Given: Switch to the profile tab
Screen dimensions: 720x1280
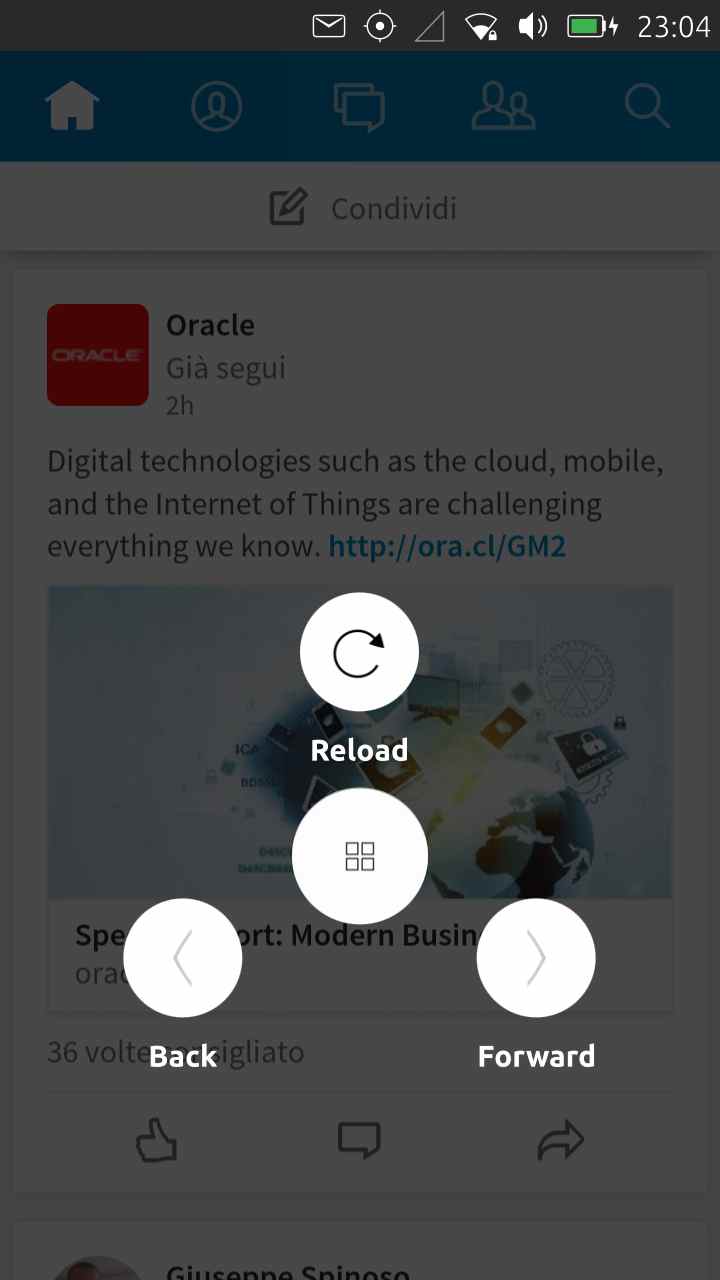Looking at the screenshot, I should [217, 106].
